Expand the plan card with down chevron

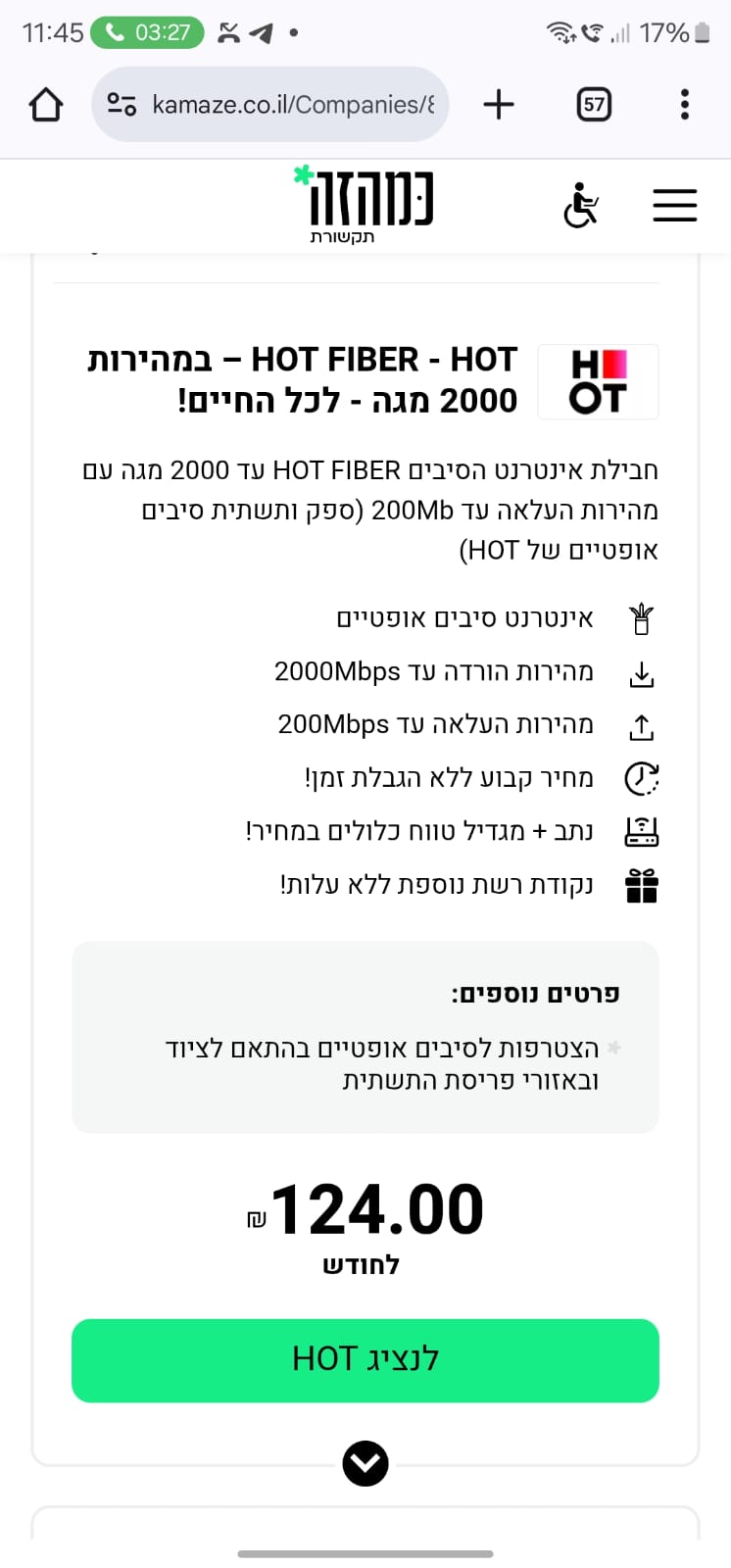coord(365,1463)
